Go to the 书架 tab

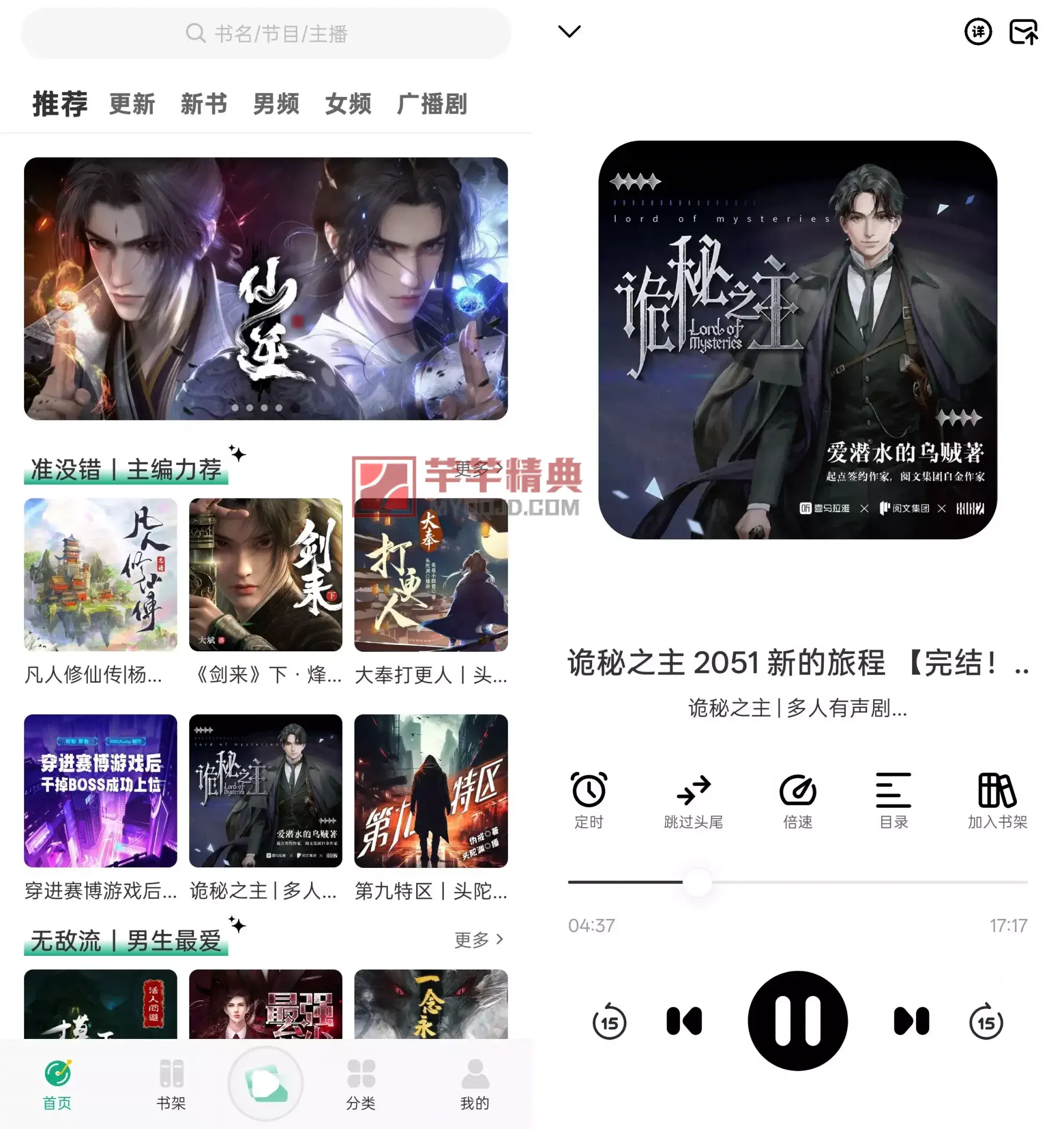pos(171,1084)
